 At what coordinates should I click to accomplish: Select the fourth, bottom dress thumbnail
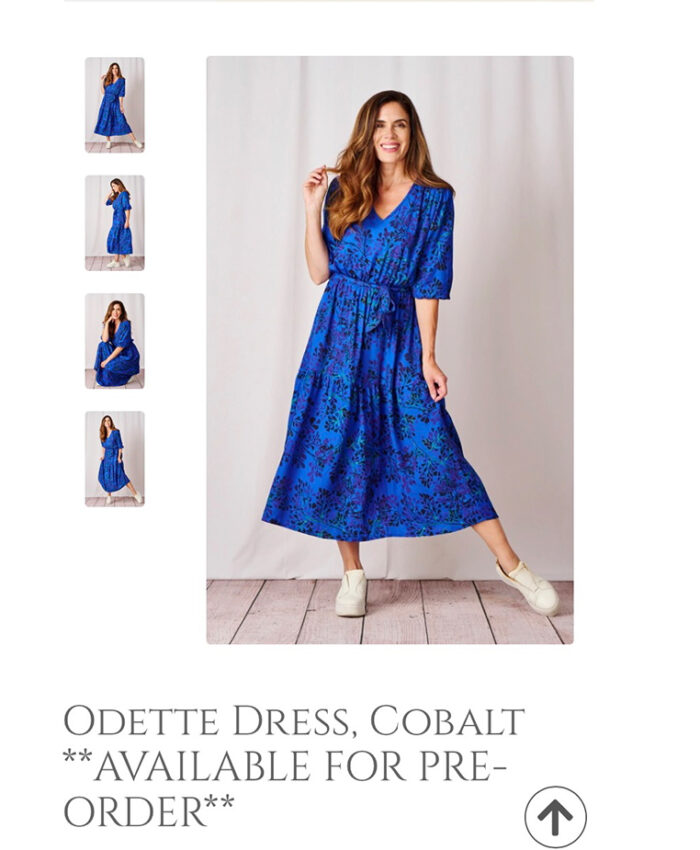[114, 459]
